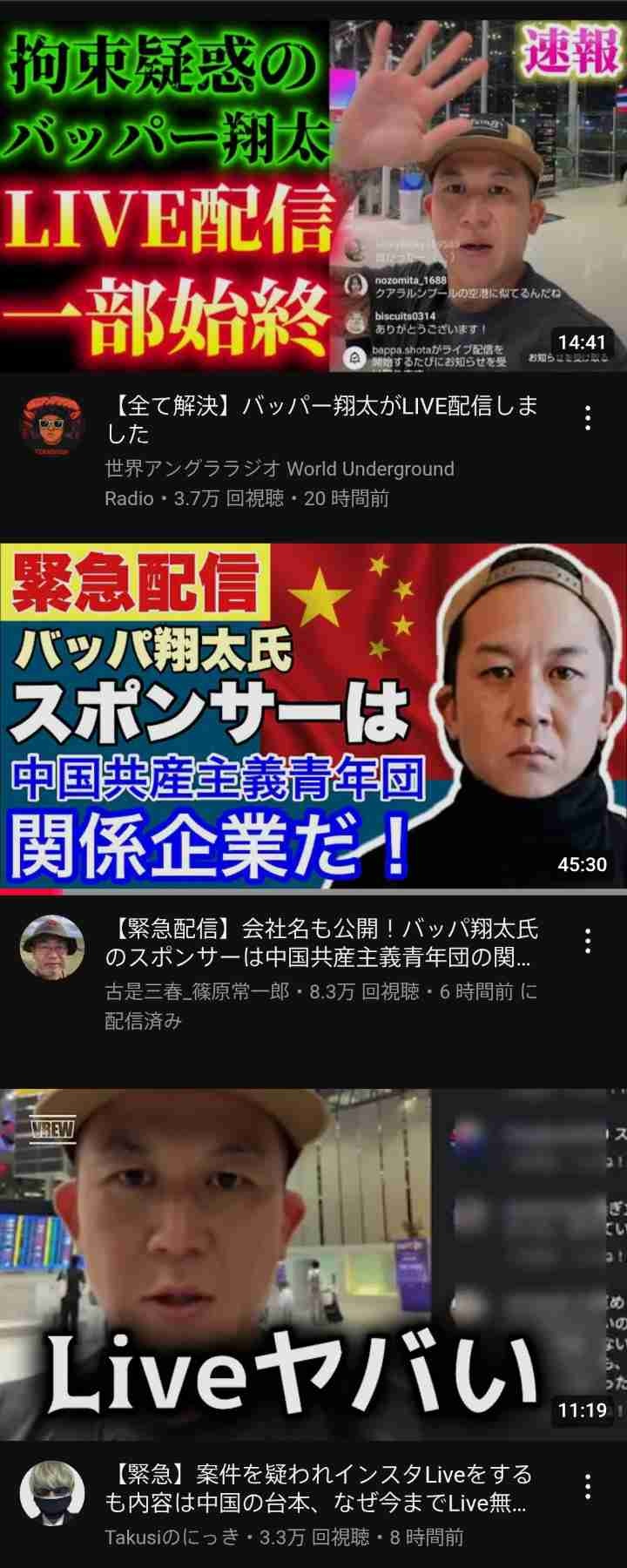Open options for 【全て解決】バッパー翔太 video
627x1568 pixels.
(589, 418)
